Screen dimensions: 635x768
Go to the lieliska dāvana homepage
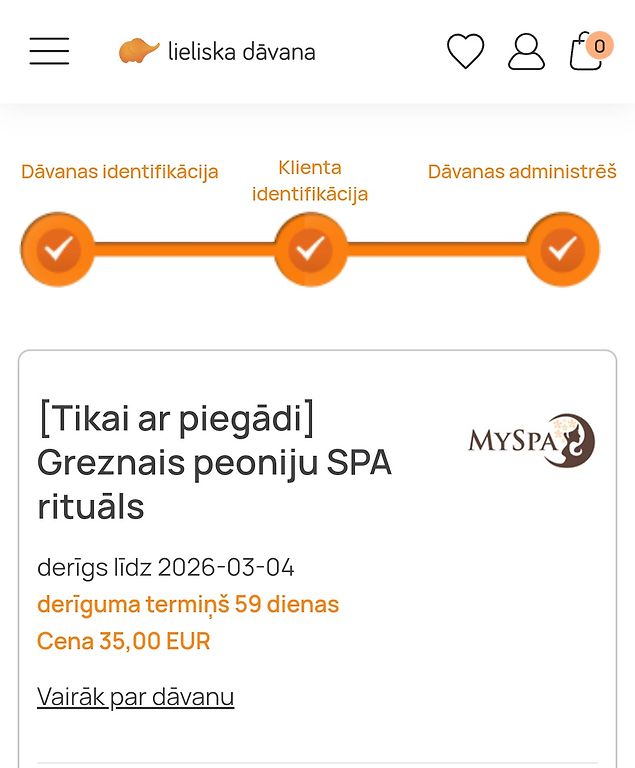coord(217,51)
